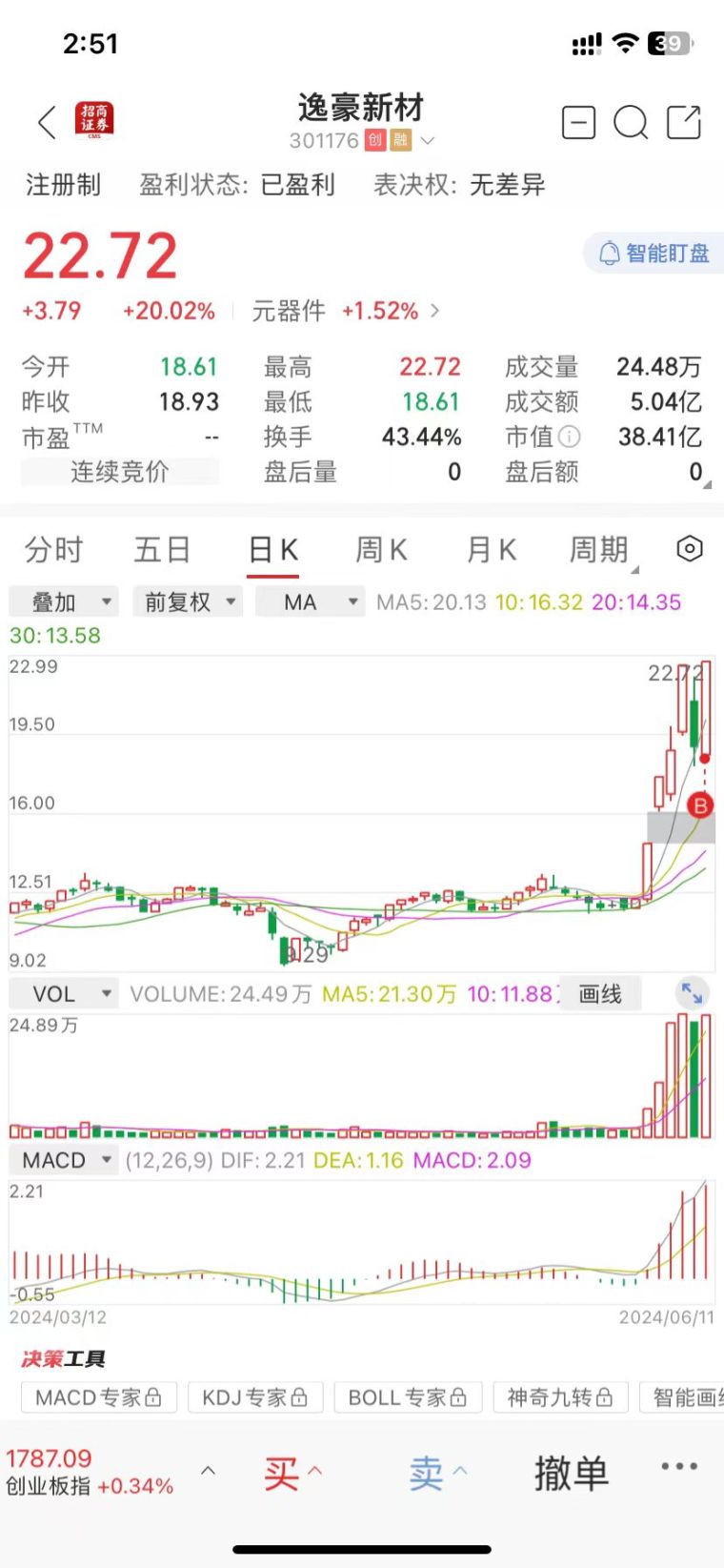724x1568 pixels.
Task: Share this stock page
Action: 684,123
